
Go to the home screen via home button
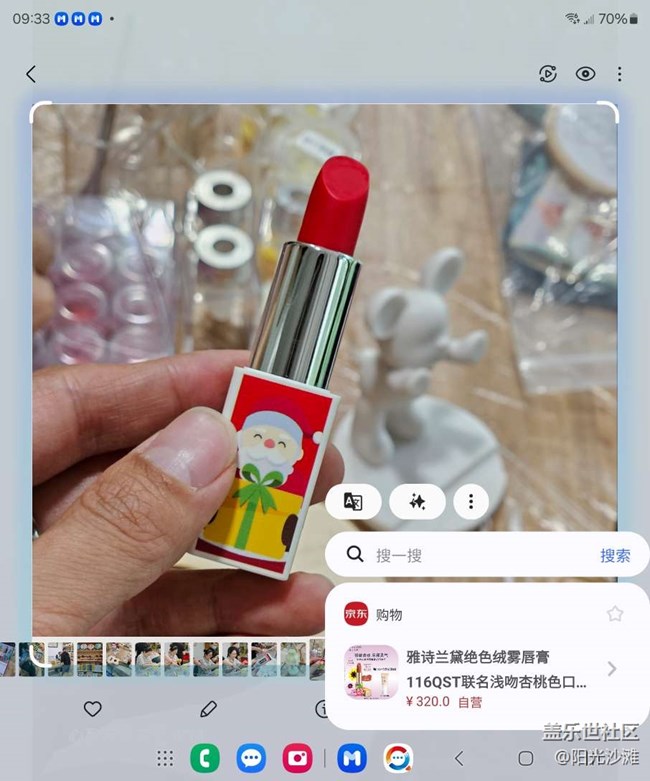coord(525,758)
